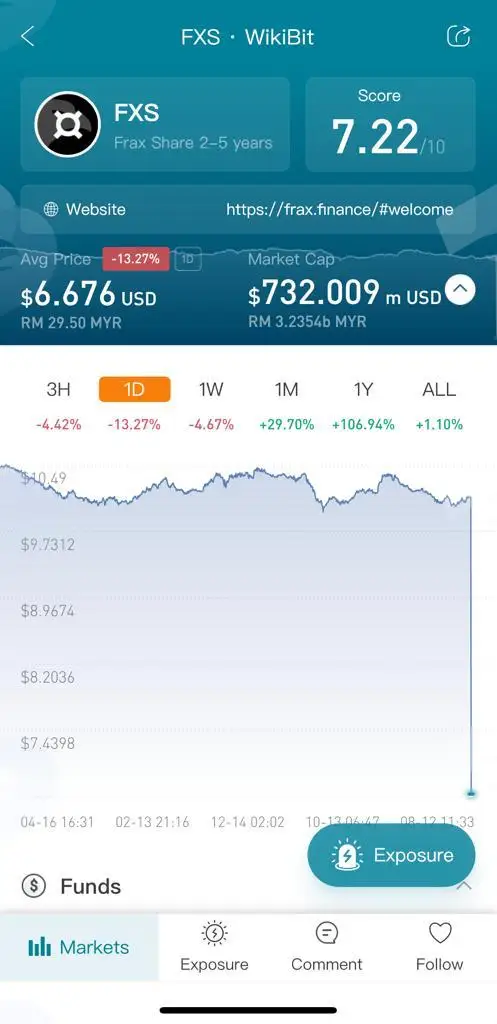Select the 1D chart range

[135, 390]
